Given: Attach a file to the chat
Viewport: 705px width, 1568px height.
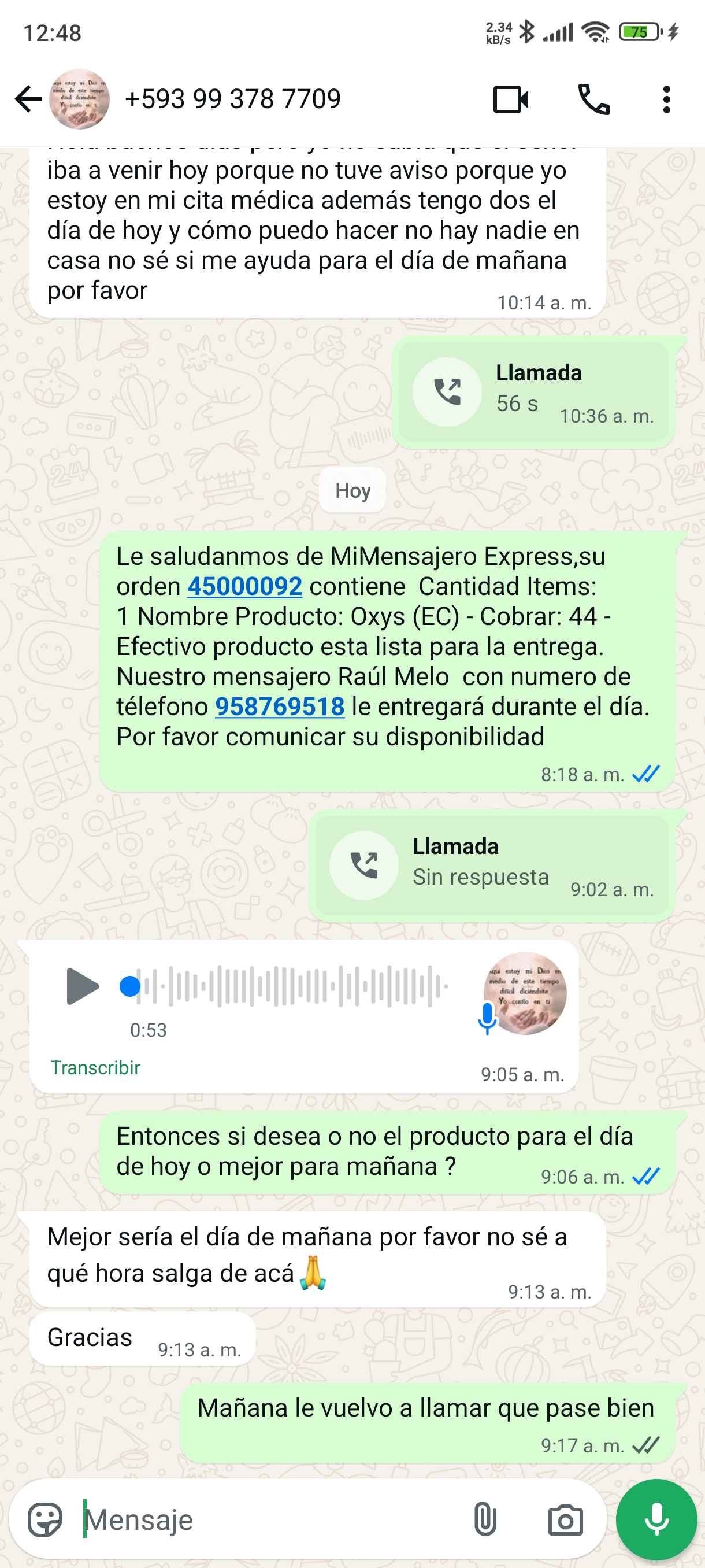Looking at the screenshot, I should click(485, 1519).
